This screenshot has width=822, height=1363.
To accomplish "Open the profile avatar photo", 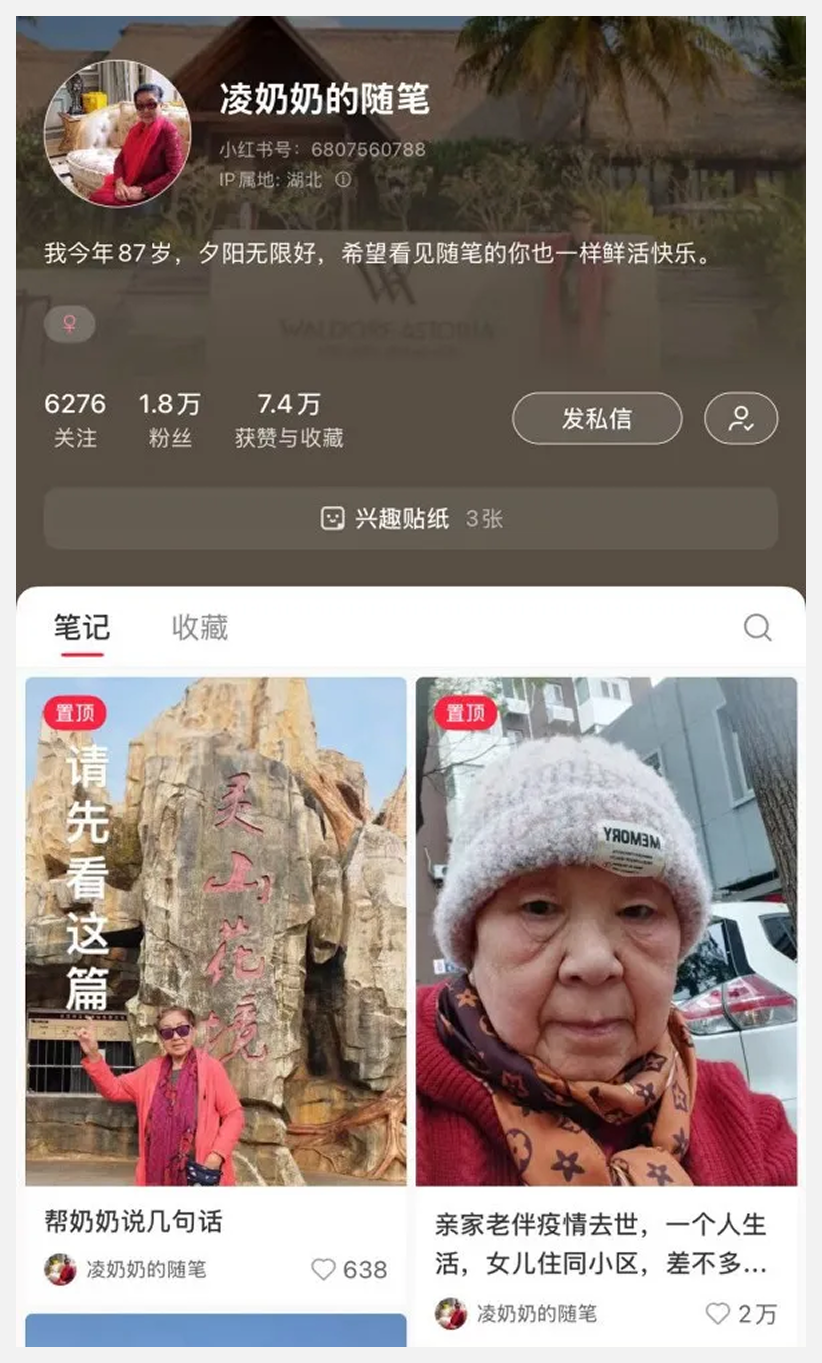I will tap(117, 134).
